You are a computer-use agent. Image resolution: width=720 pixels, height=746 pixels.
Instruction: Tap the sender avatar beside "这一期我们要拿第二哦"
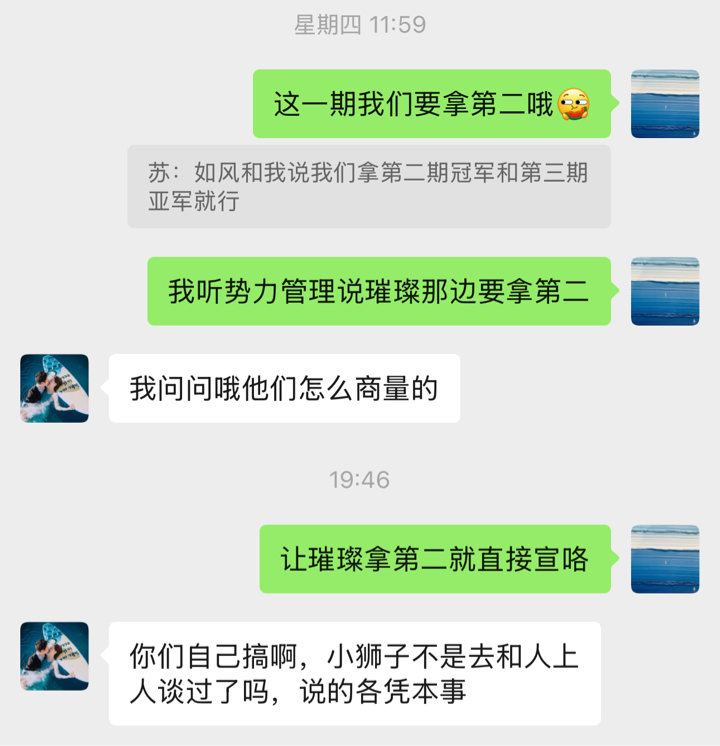665,104
